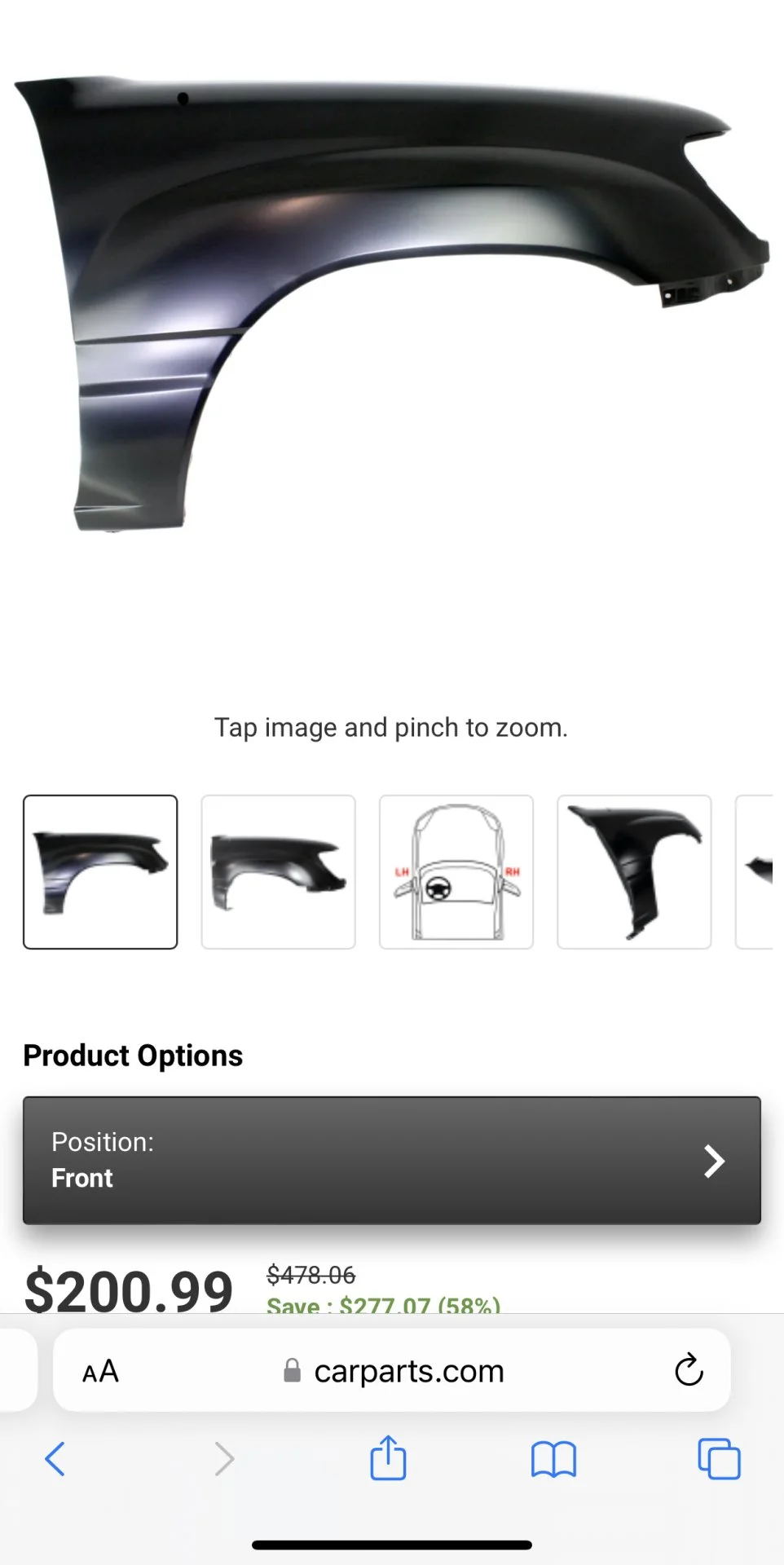Tap the carparts.com address bar

pos(407,1371)
